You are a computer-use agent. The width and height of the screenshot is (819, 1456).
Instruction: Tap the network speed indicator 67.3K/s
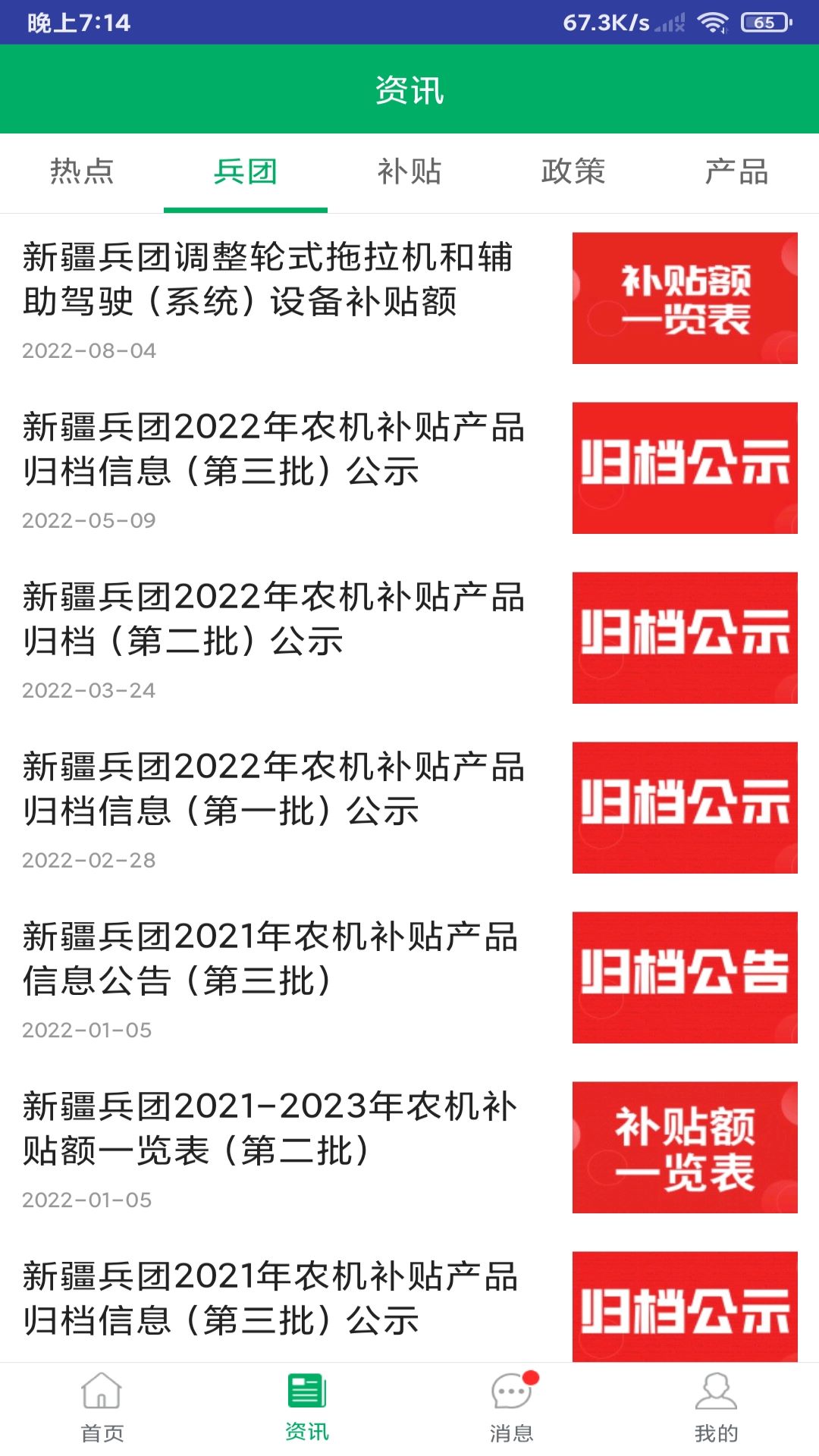(601, 23)
